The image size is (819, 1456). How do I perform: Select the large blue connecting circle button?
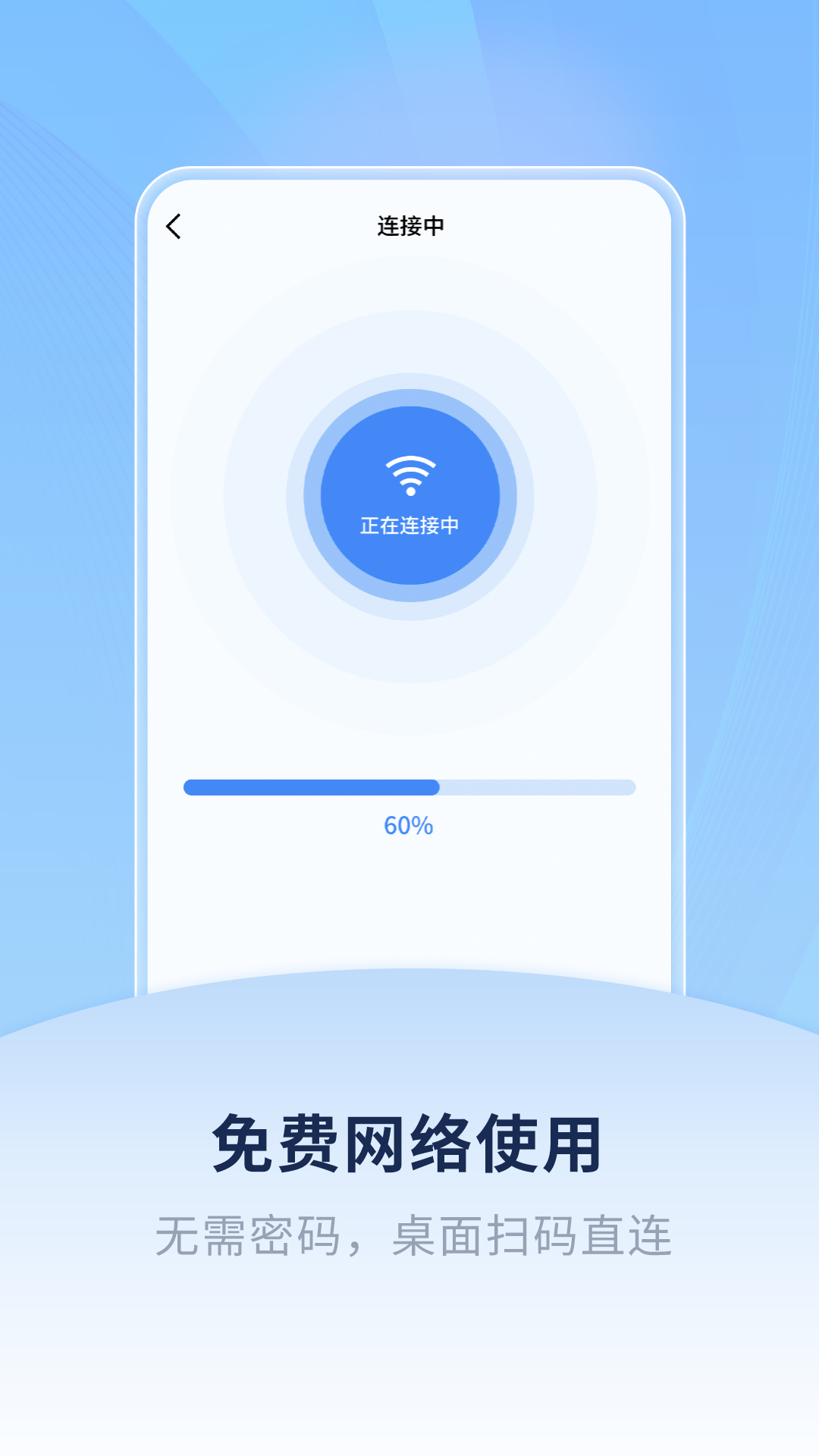(x=409, y=497)
